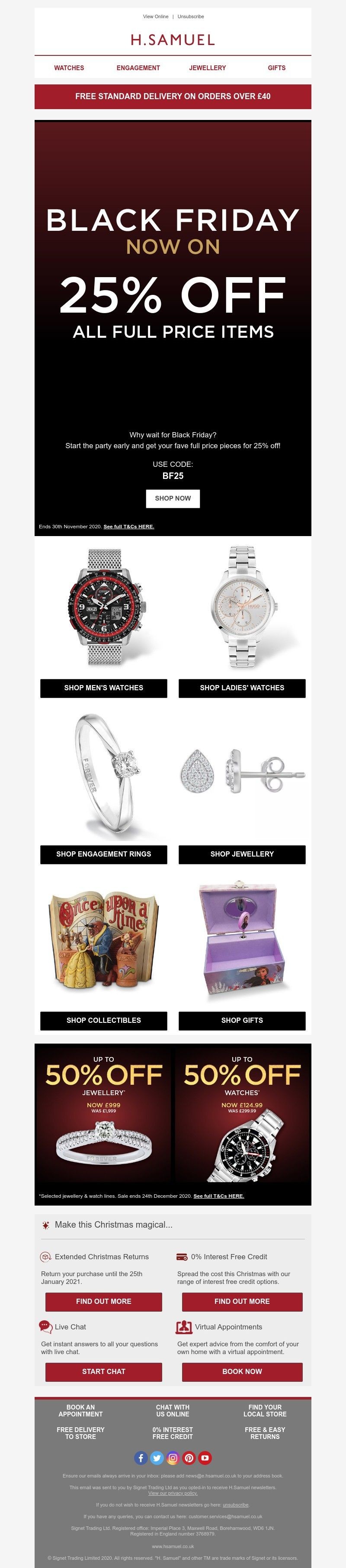Go to the Jewellery category
This screenshot has height=1568, width=346.
pyautogui.click(x=207, y=68)
